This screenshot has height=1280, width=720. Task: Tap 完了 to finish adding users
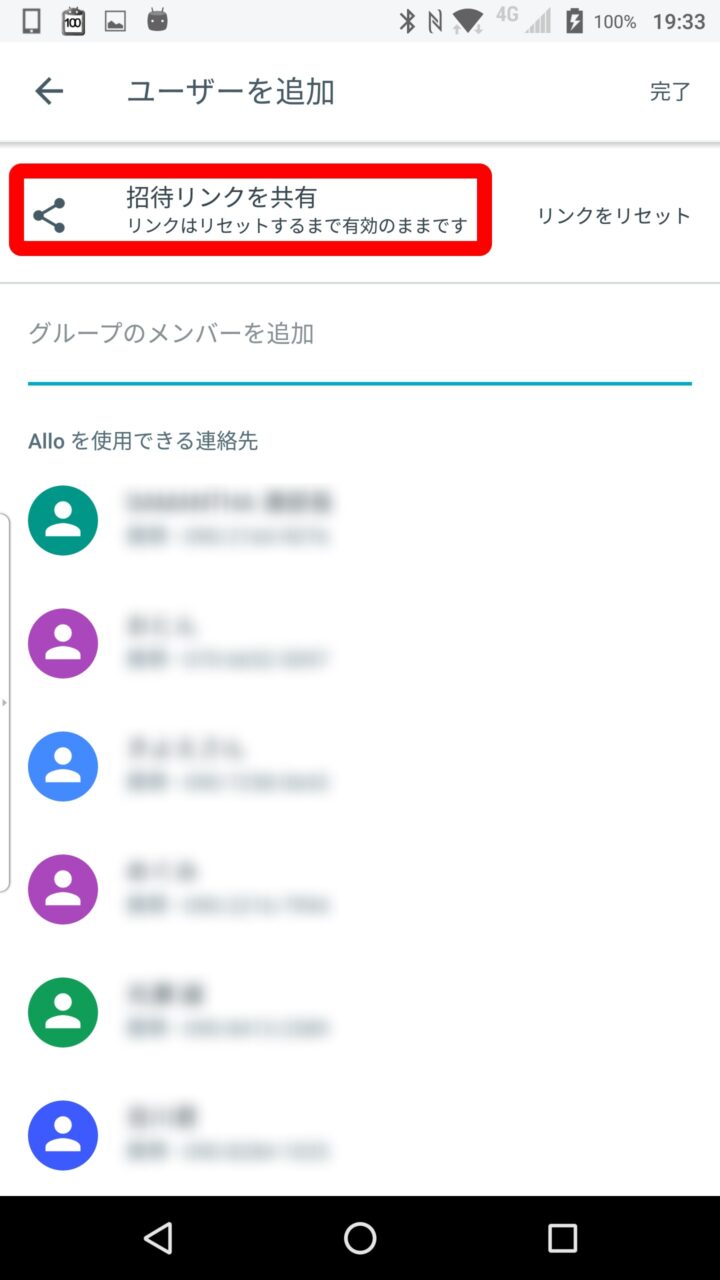coord(670,92)
